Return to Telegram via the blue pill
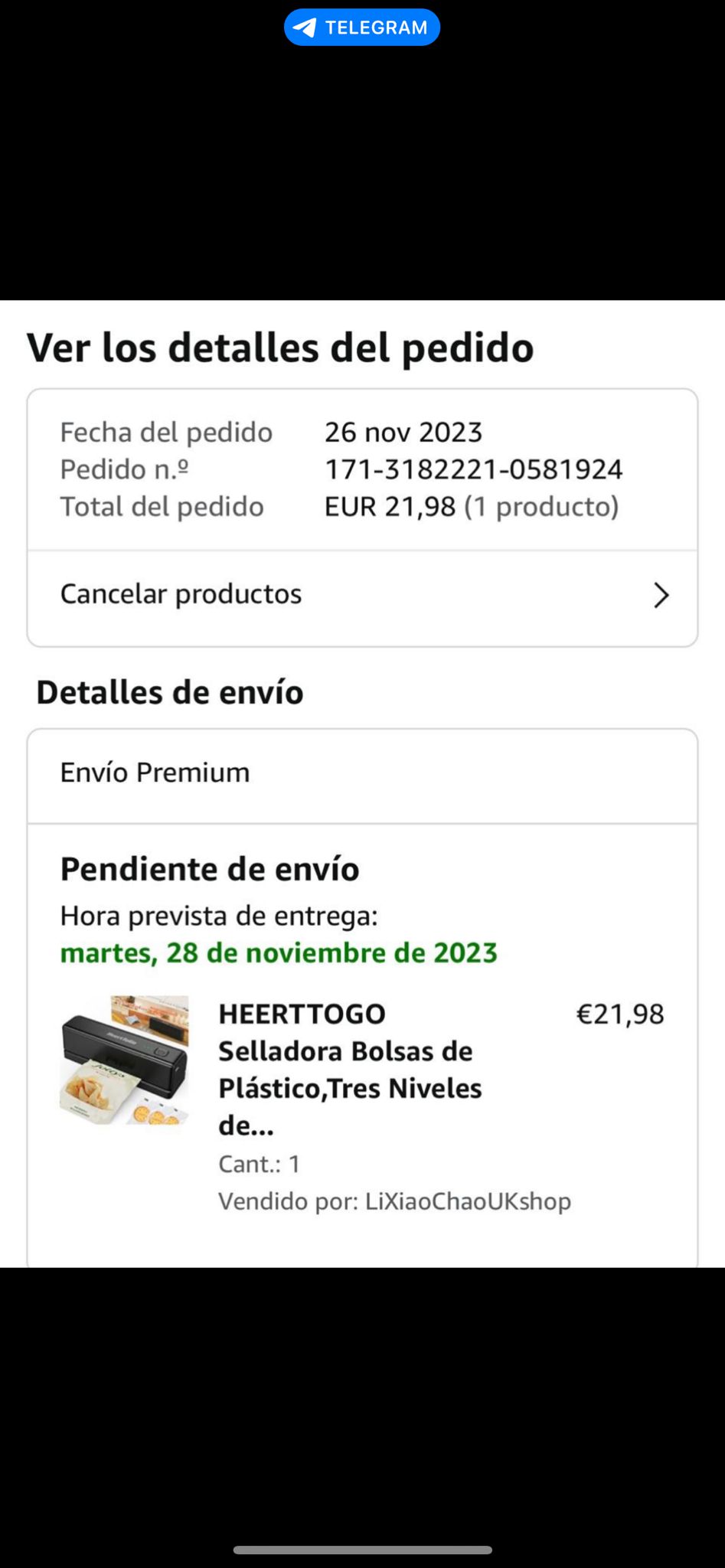The height and width of the screenshot is (1568, 725). (361, 28)
